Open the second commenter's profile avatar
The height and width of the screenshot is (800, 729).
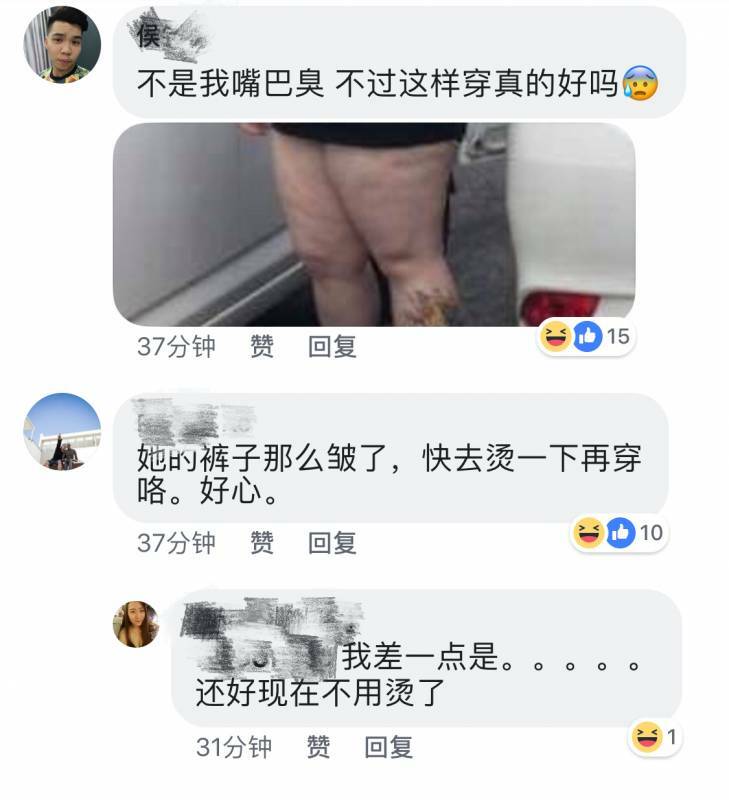(x=62, y=432)
